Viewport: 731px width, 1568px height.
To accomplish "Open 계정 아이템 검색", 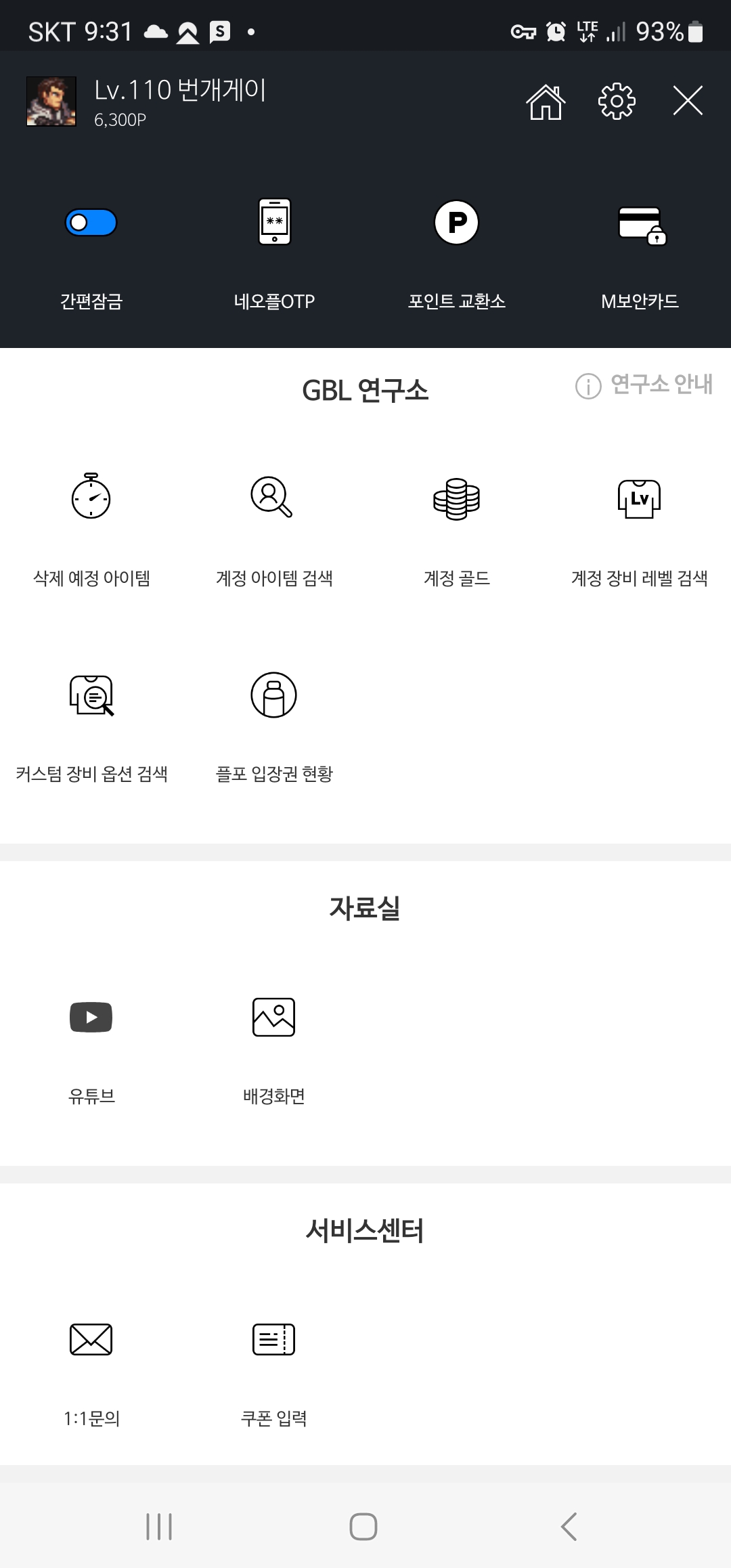I will coord(273,498).
